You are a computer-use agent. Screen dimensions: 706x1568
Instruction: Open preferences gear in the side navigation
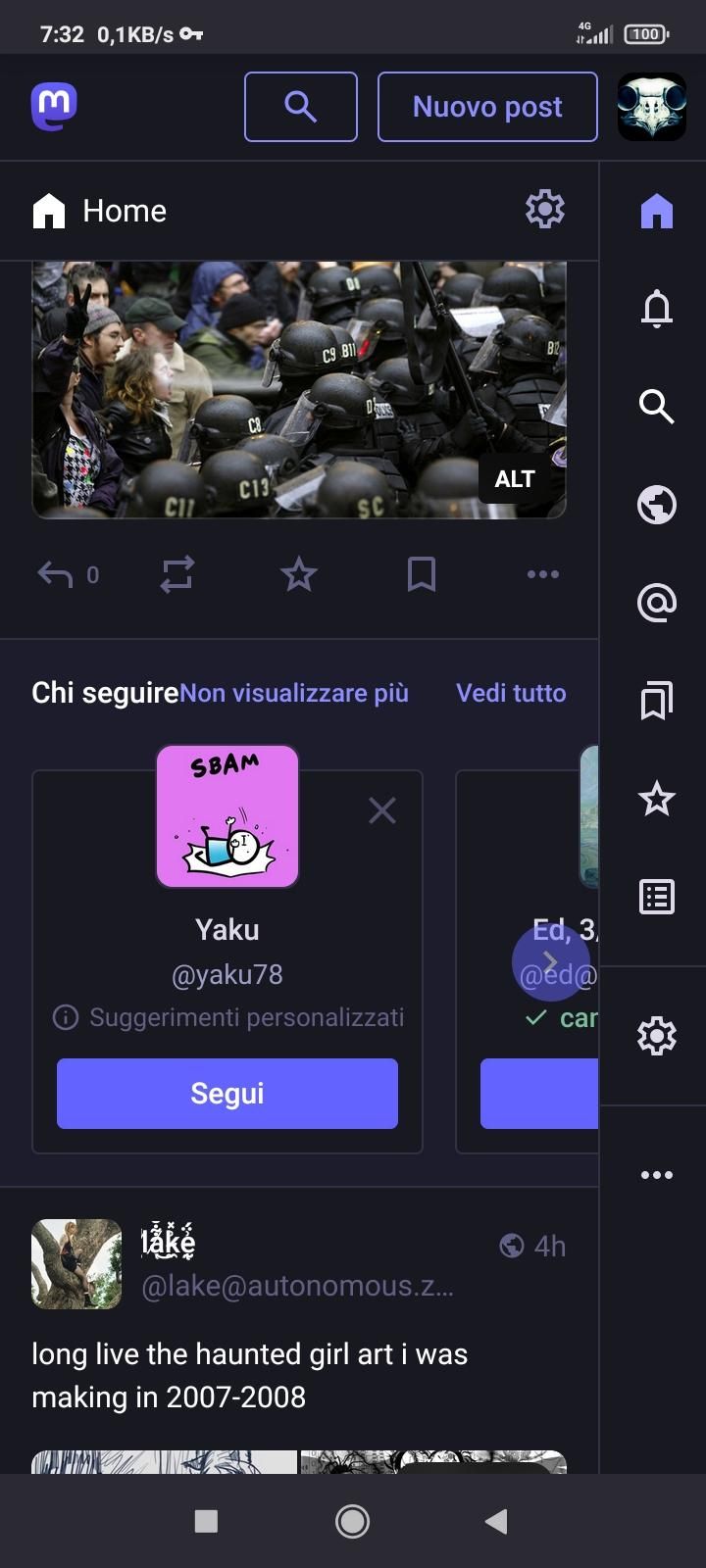656,1035
